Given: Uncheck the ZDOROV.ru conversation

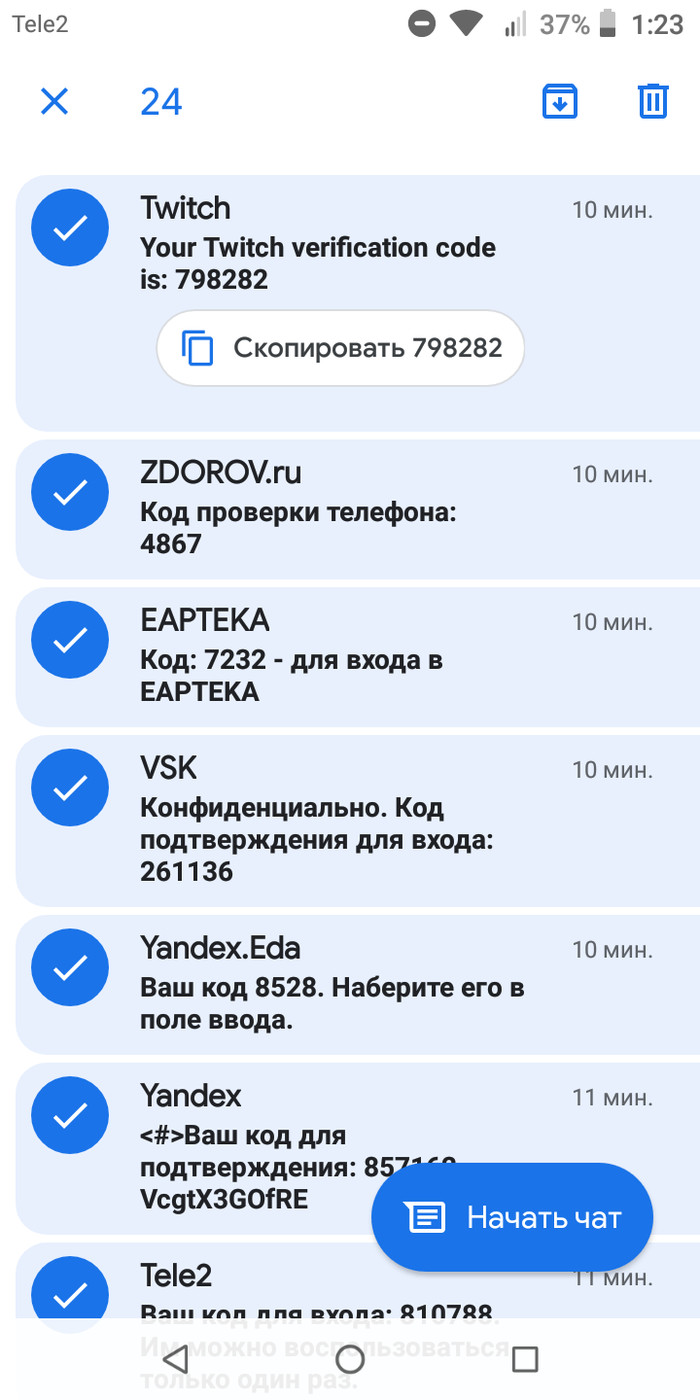Looking at the screenshot, I should pos(70,494).
